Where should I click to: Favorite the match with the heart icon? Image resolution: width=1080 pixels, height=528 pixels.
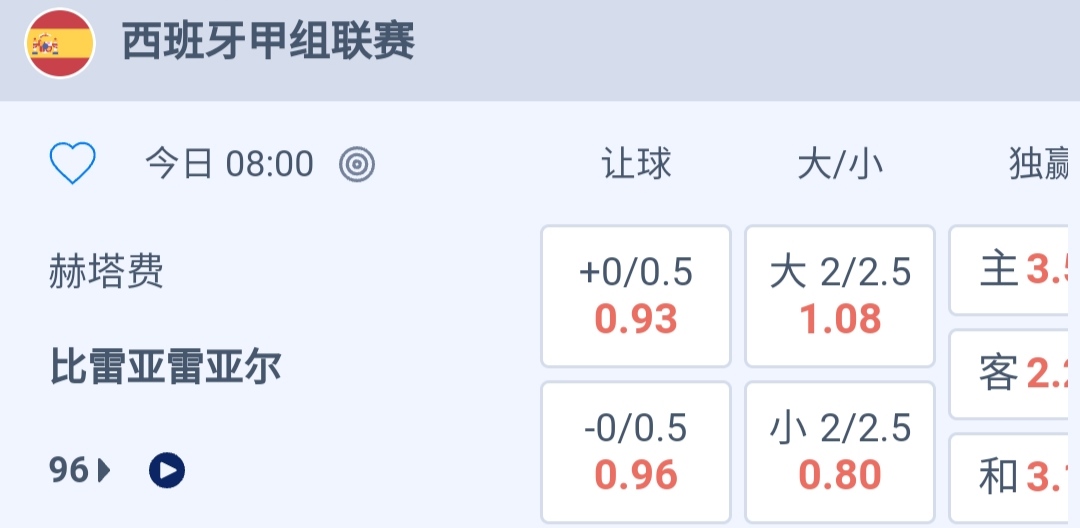click(72, 163)
